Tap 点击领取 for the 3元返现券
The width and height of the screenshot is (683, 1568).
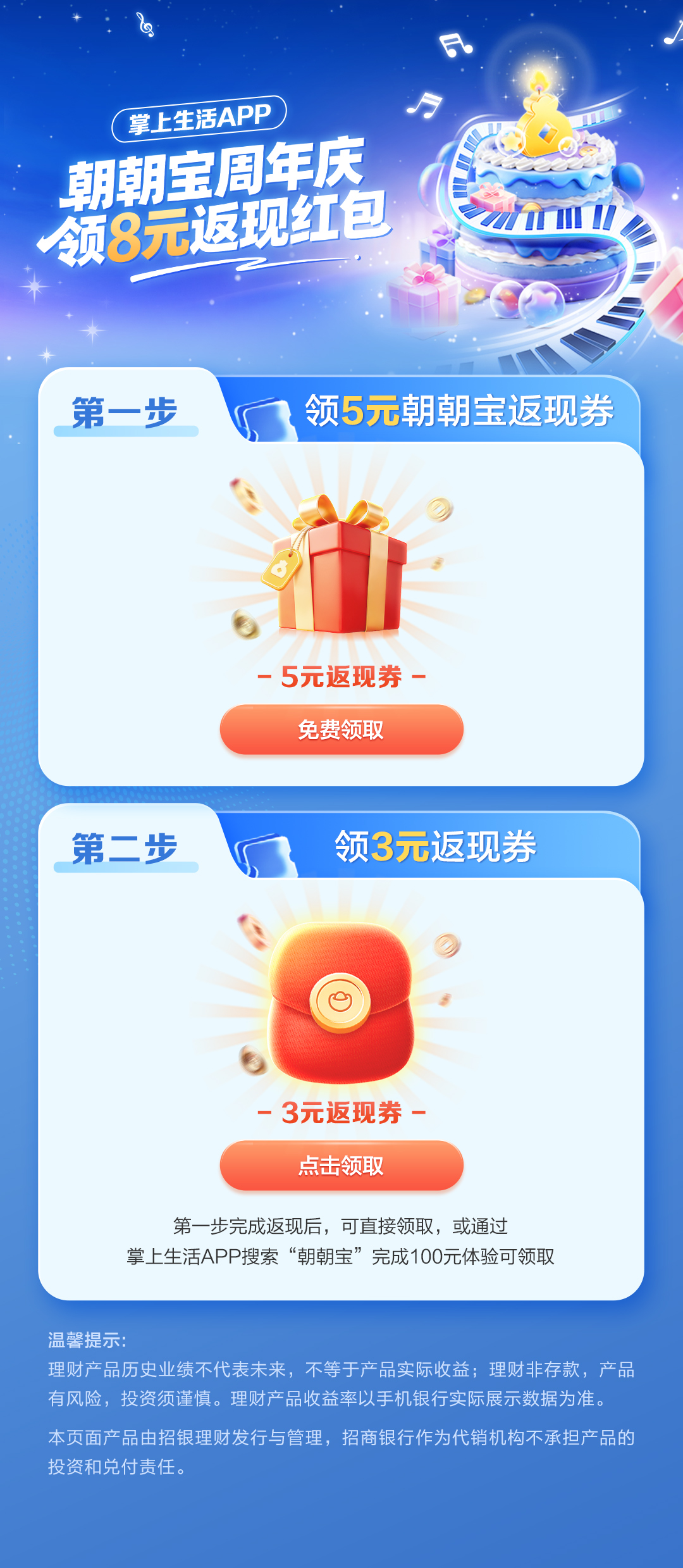coord(341,1166)
